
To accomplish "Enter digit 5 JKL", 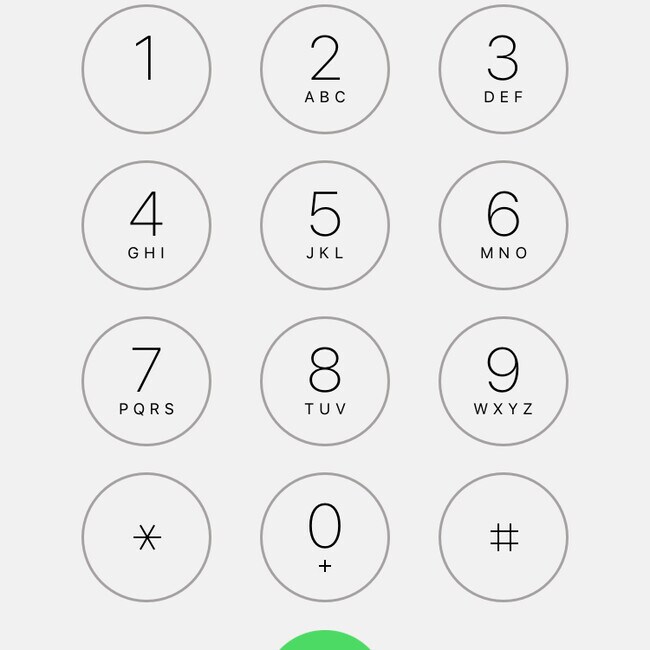I will 325,225.
